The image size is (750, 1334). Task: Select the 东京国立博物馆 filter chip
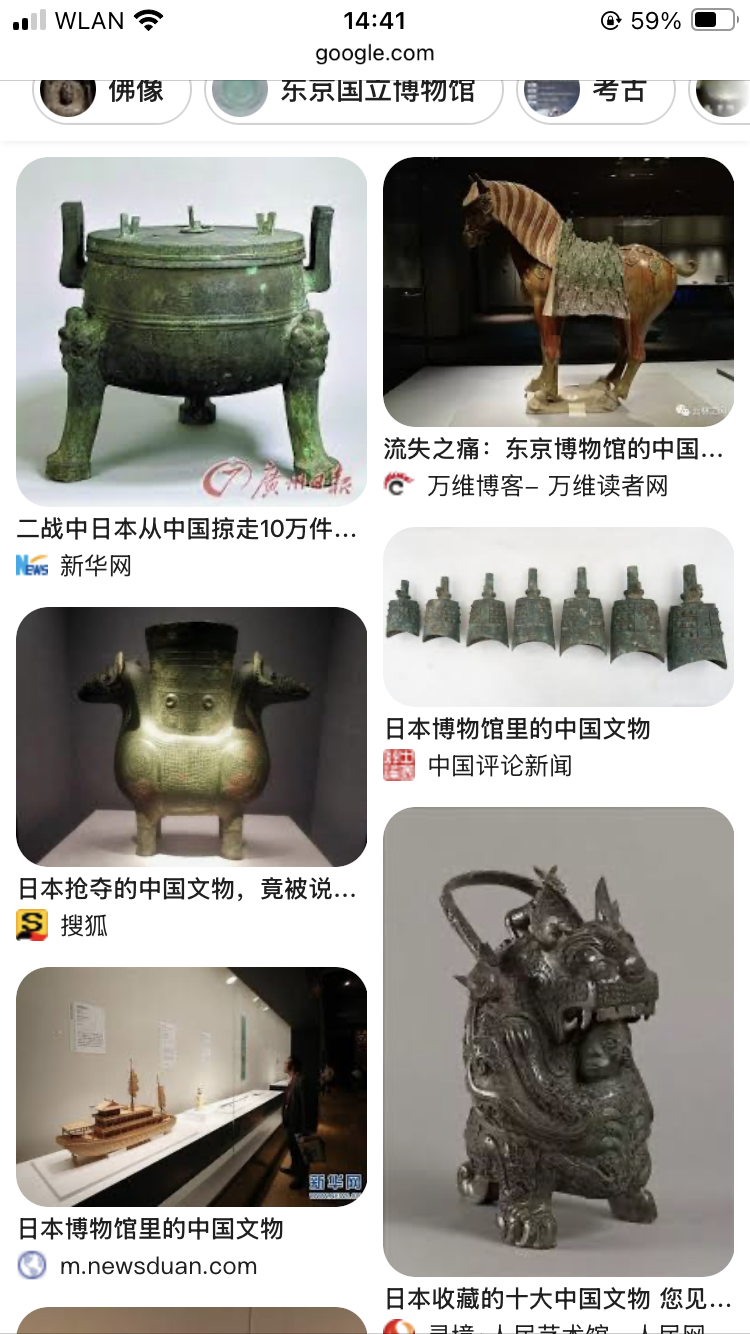tap(354, 93)
